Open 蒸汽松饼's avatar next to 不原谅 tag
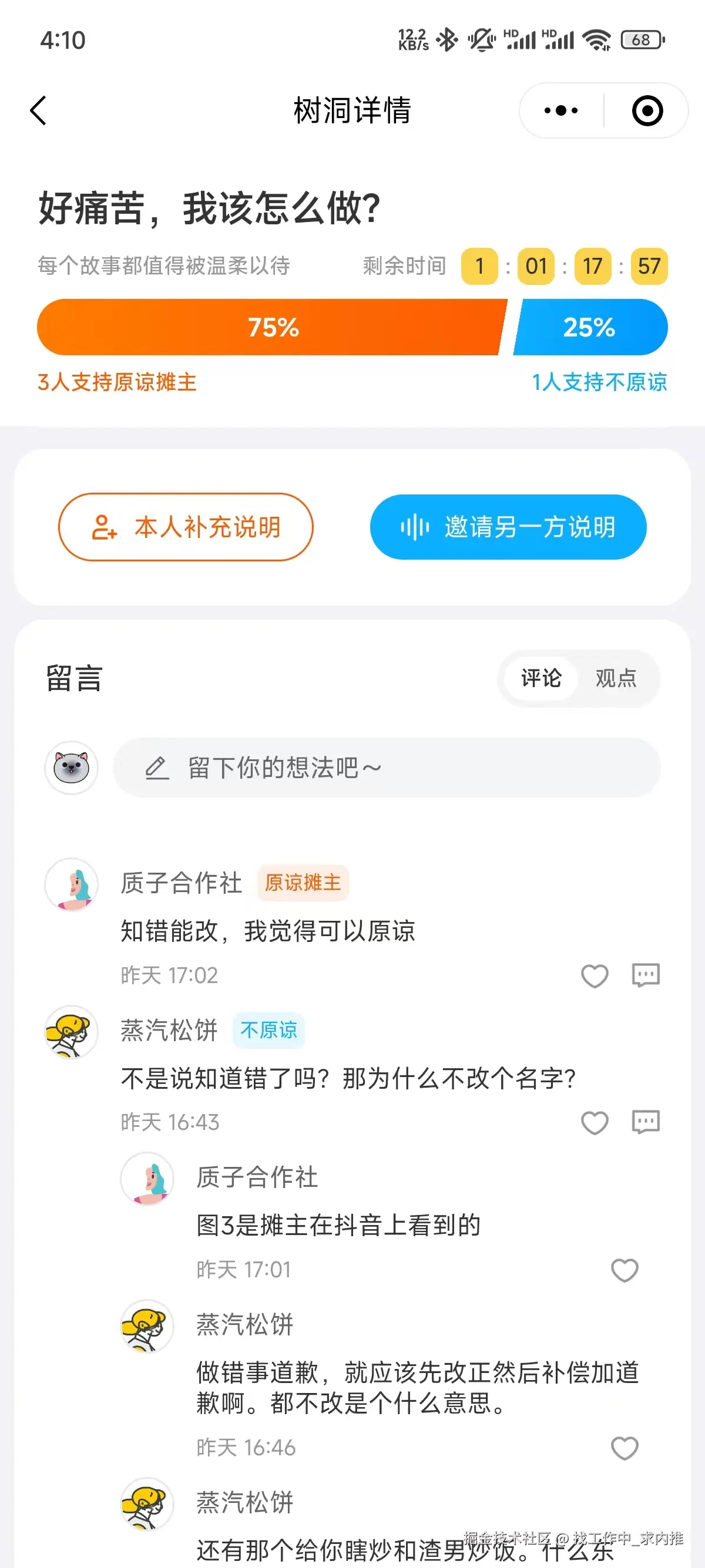This screenshot has height=1568, width=705. click(x=72, y=1032)
